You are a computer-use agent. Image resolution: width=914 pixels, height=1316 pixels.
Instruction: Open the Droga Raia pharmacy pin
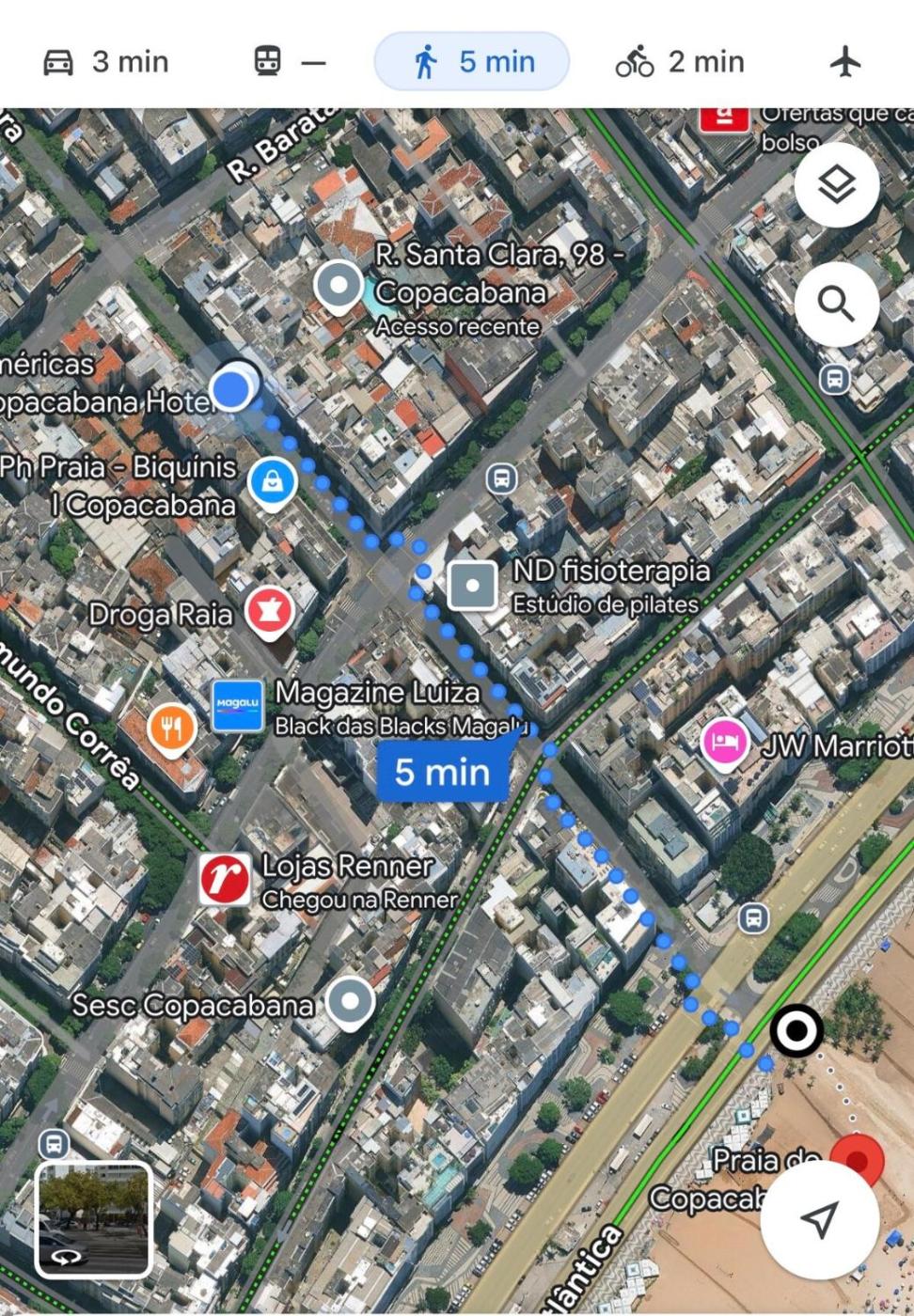[x=270, y=612]
